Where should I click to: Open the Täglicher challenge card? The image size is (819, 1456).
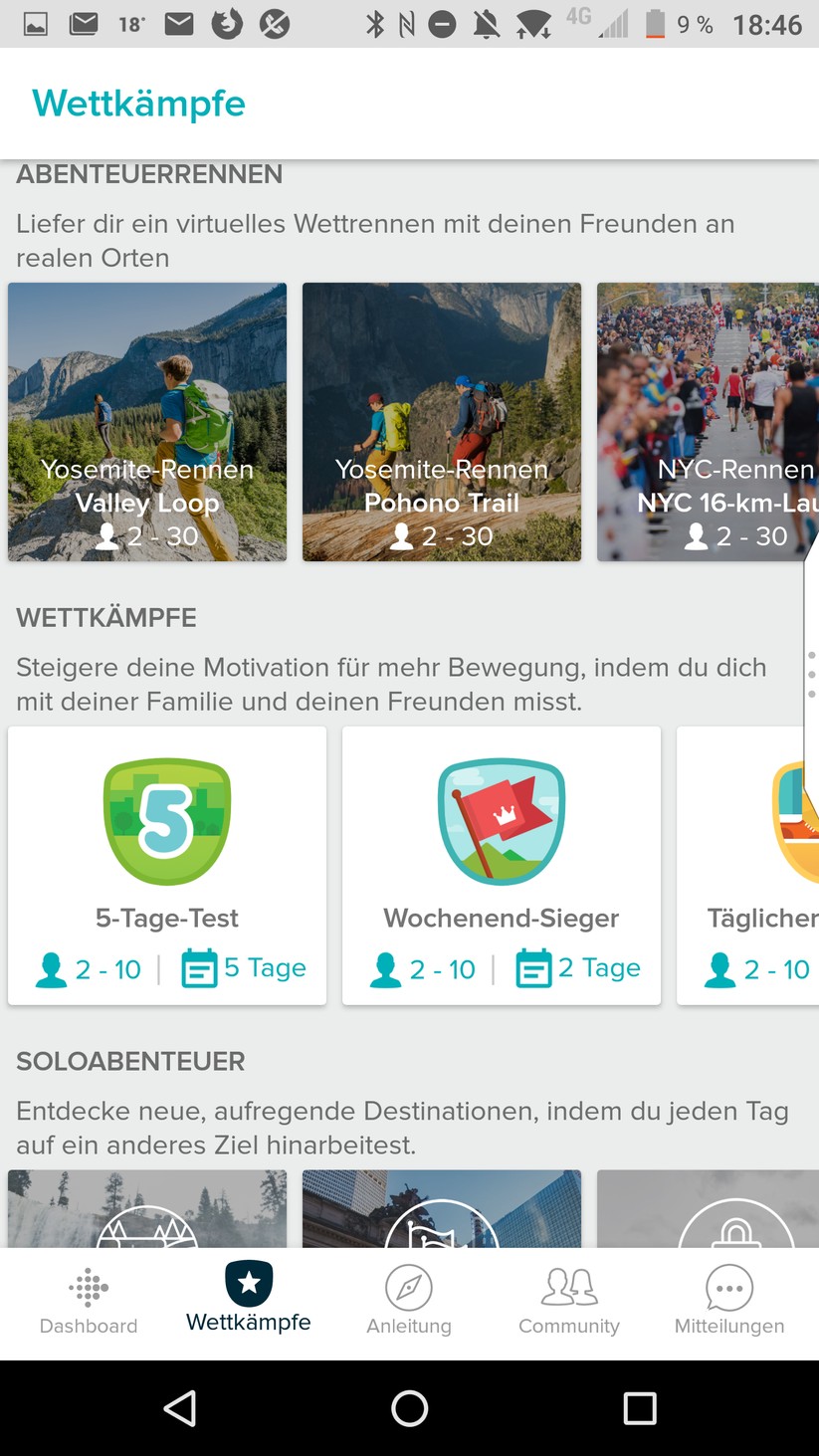pos(748,865)
